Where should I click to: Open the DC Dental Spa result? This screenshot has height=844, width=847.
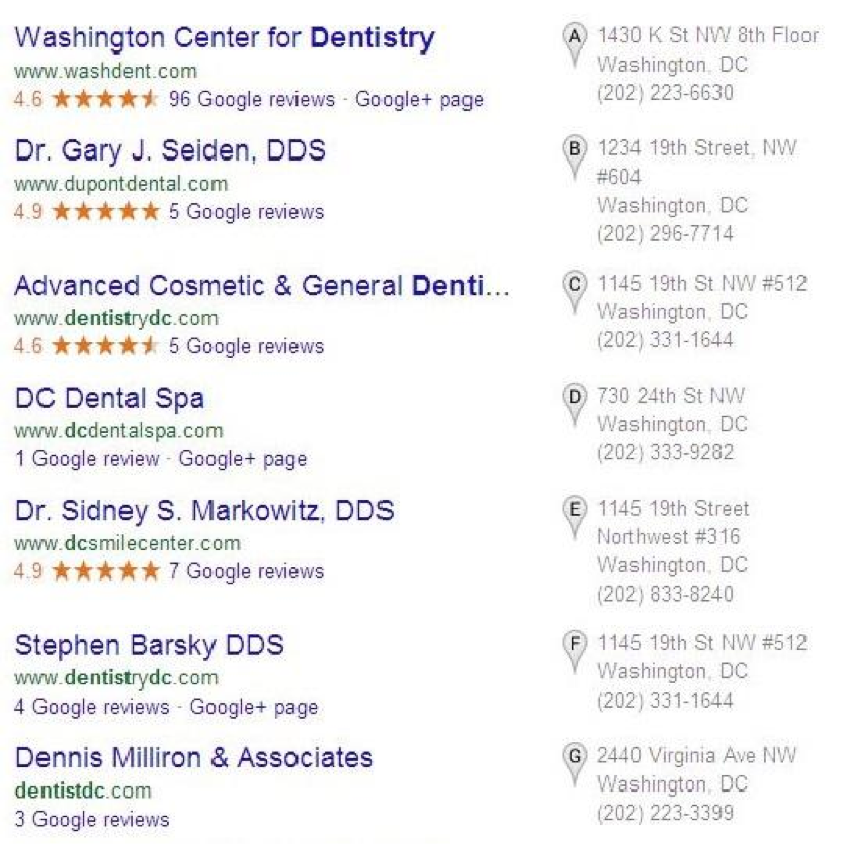pos(109,399)
